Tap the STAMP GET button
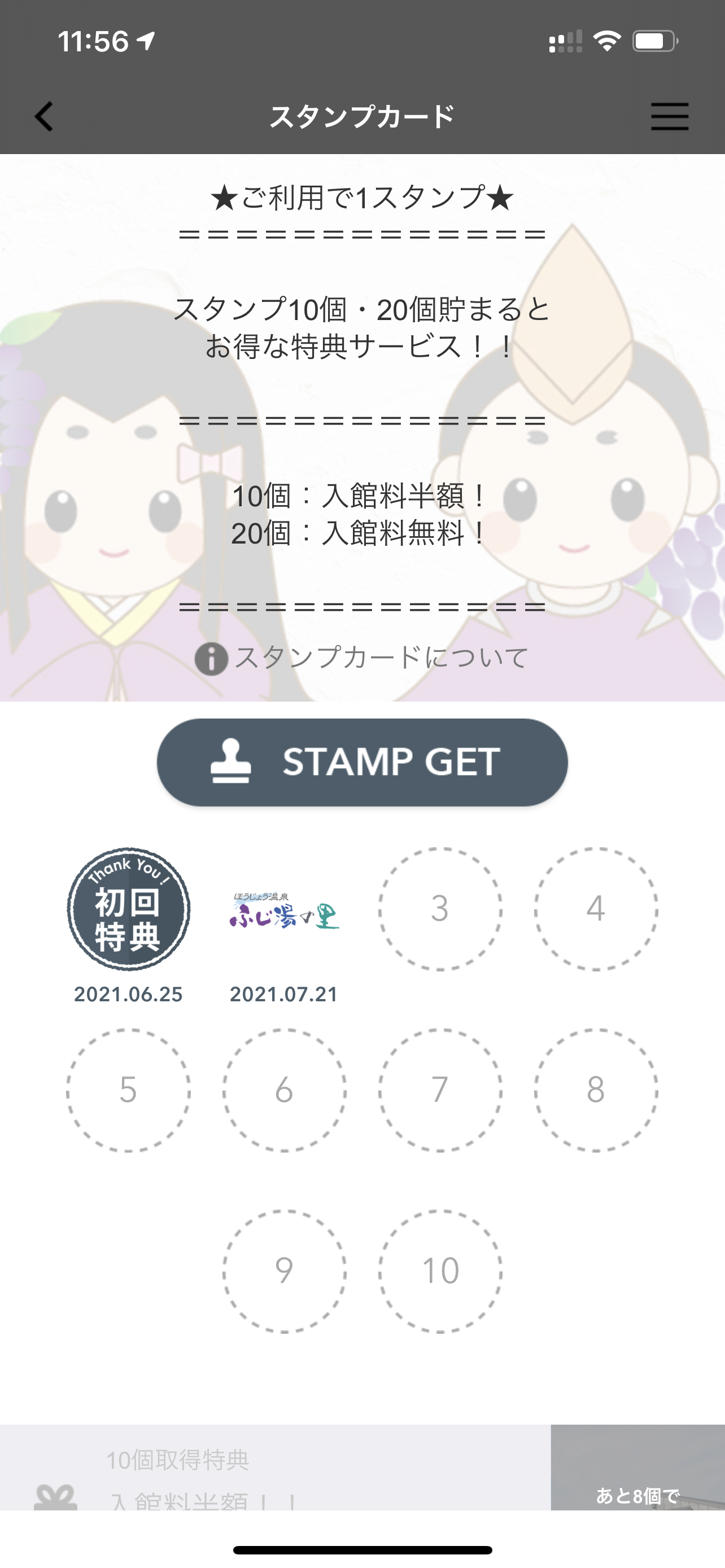Viewport: 725px width, 1568px height. click(x=362, y=762)
